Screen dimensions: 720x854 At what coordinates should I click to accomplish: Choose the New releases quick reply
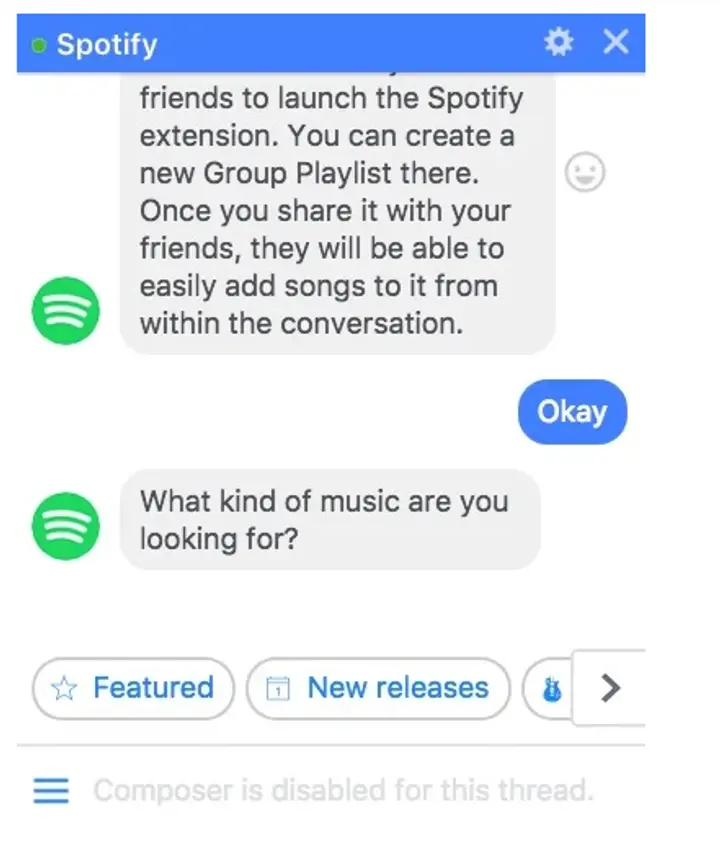point(377,688)
